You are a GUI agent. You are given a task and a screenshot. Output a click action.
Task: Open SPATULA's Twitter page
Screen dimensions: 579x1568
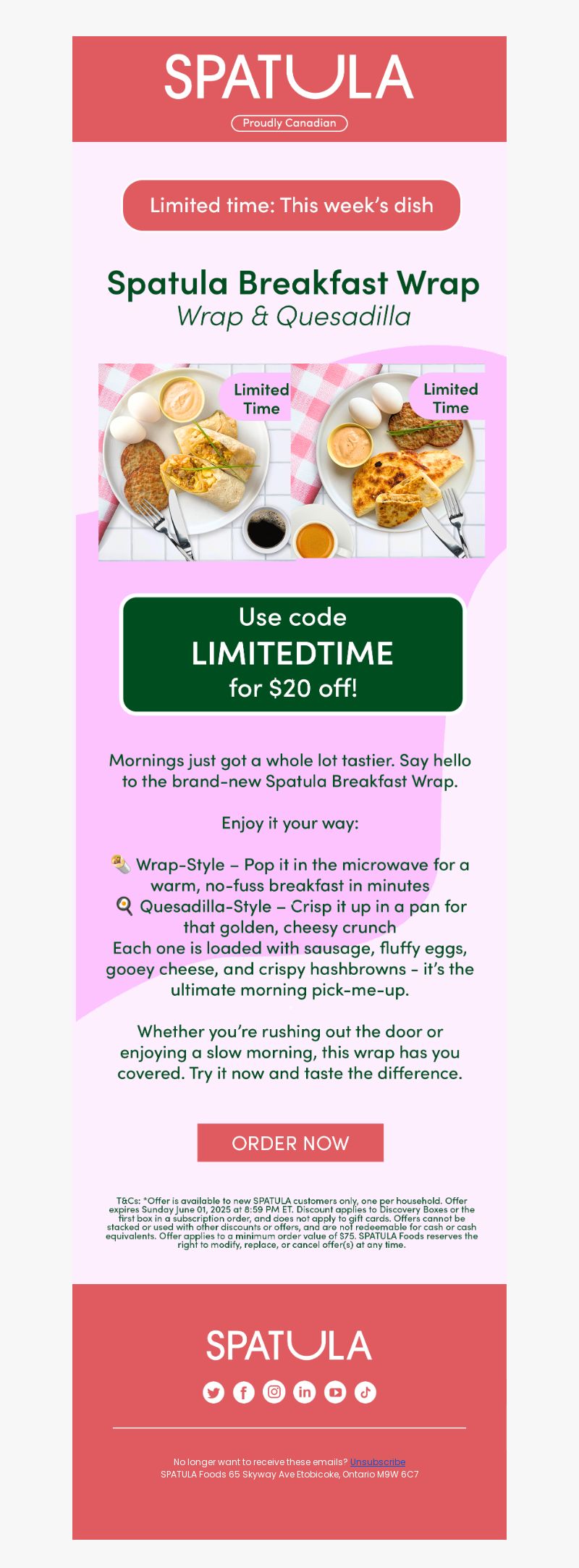click(x=214, y=1392)
